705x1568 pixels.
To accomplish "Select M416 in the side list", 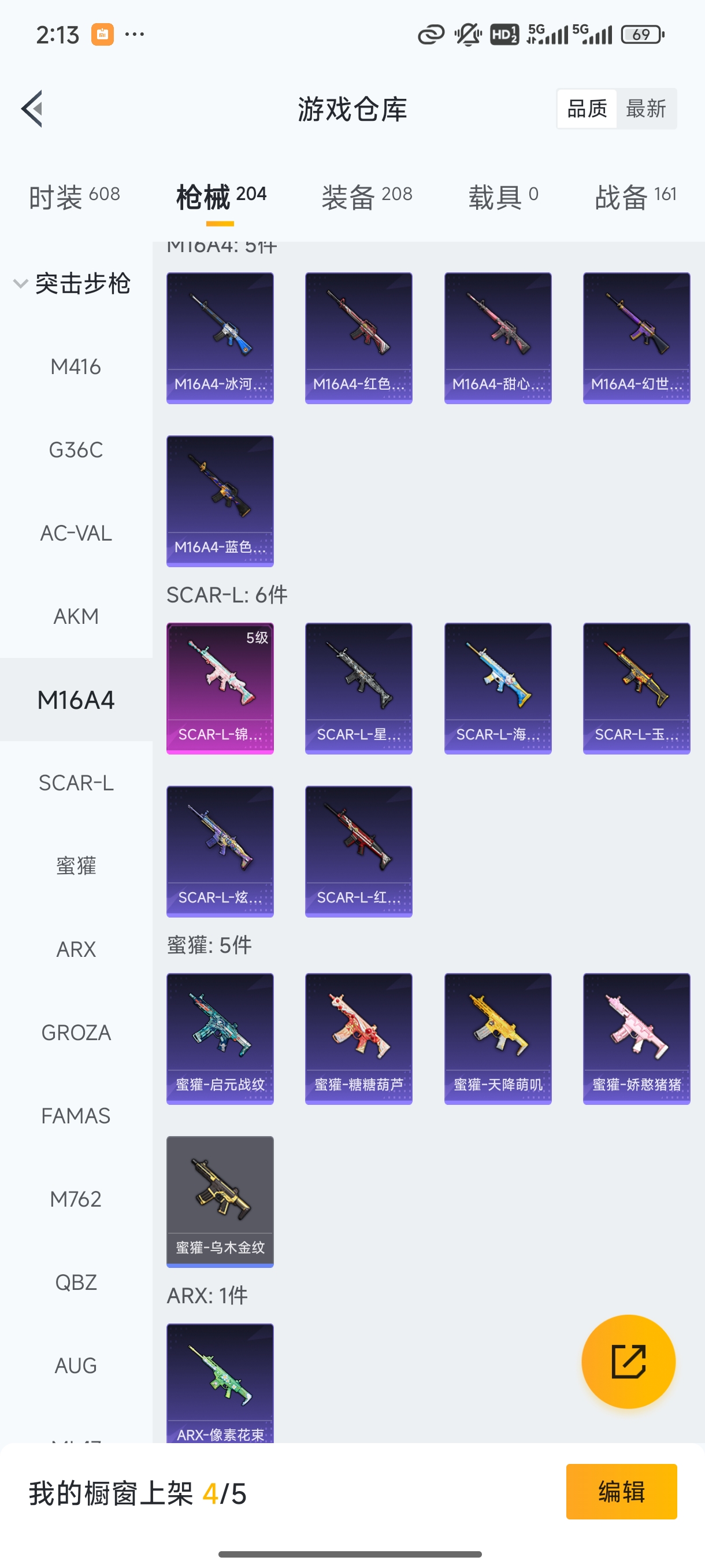I will click(x=76, y=367).
